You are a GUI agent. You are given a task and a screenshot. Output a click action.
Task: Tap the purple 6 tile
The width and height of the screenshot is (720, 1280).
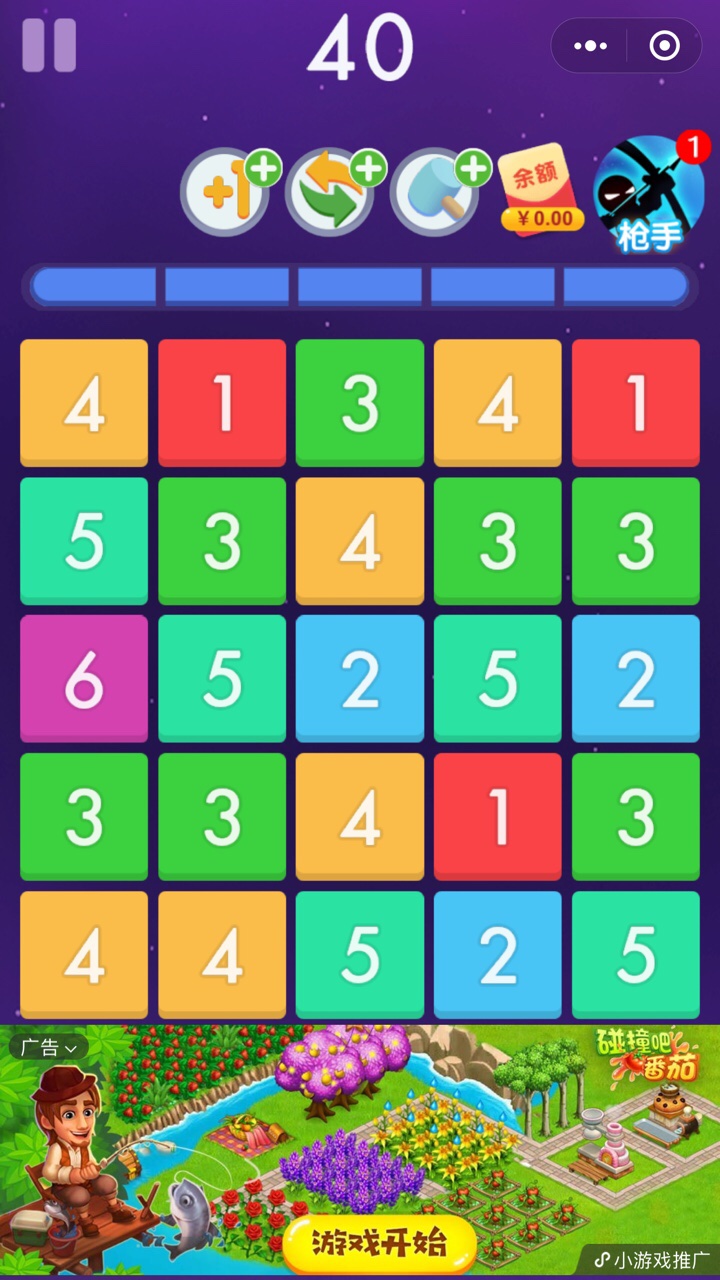(84, 679)
